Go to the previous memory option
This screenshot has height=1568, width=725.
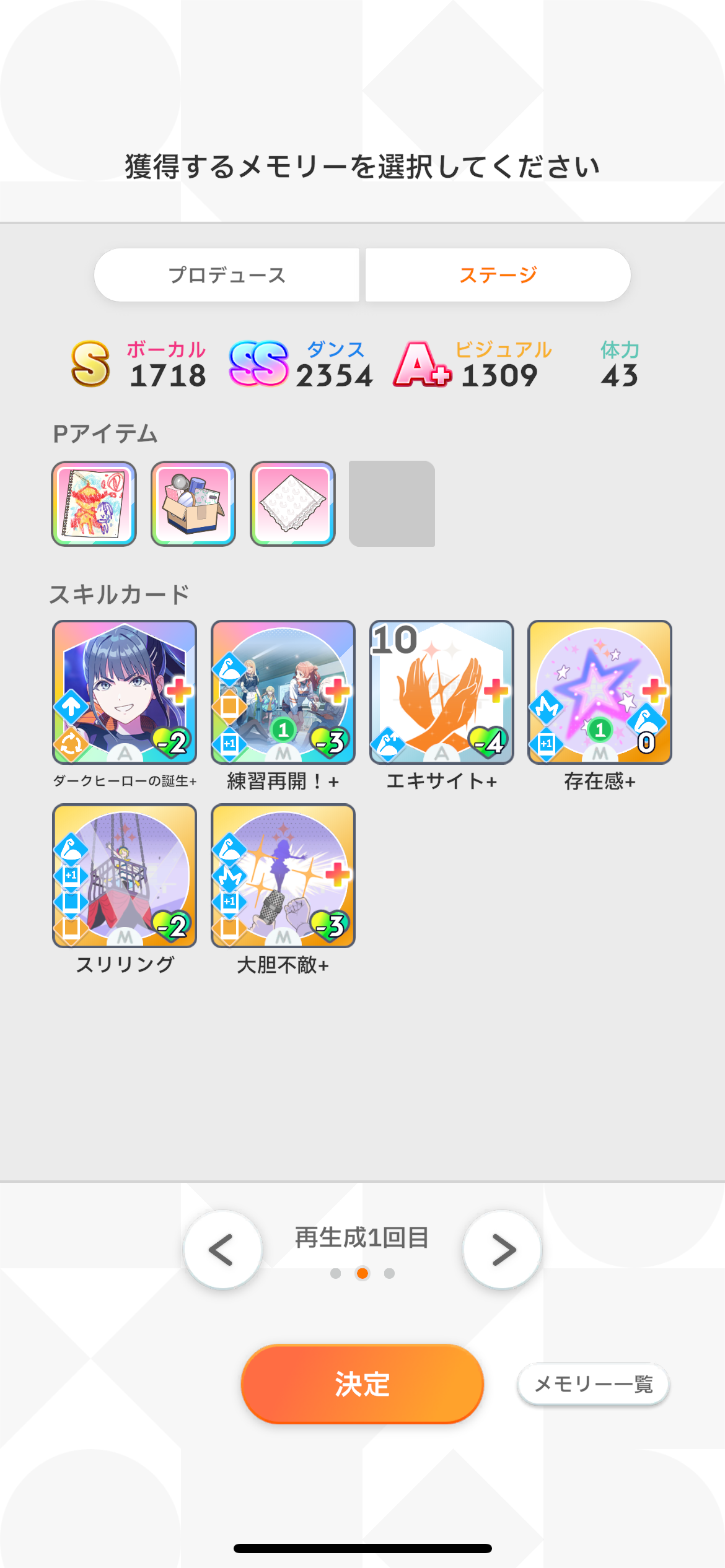(222, 1250)
